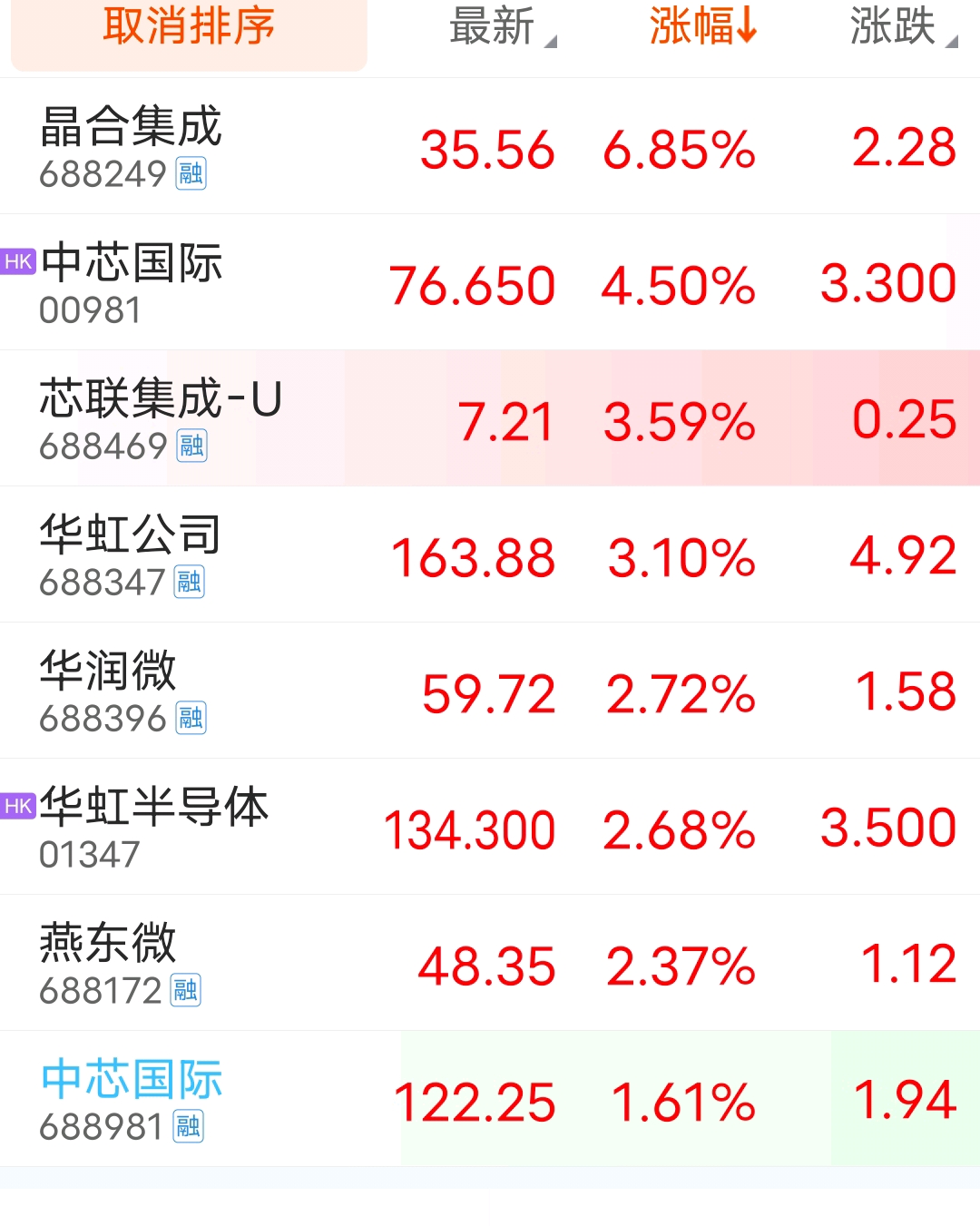View details of 芯联集成-U
980x1226 pixels.
490,418
